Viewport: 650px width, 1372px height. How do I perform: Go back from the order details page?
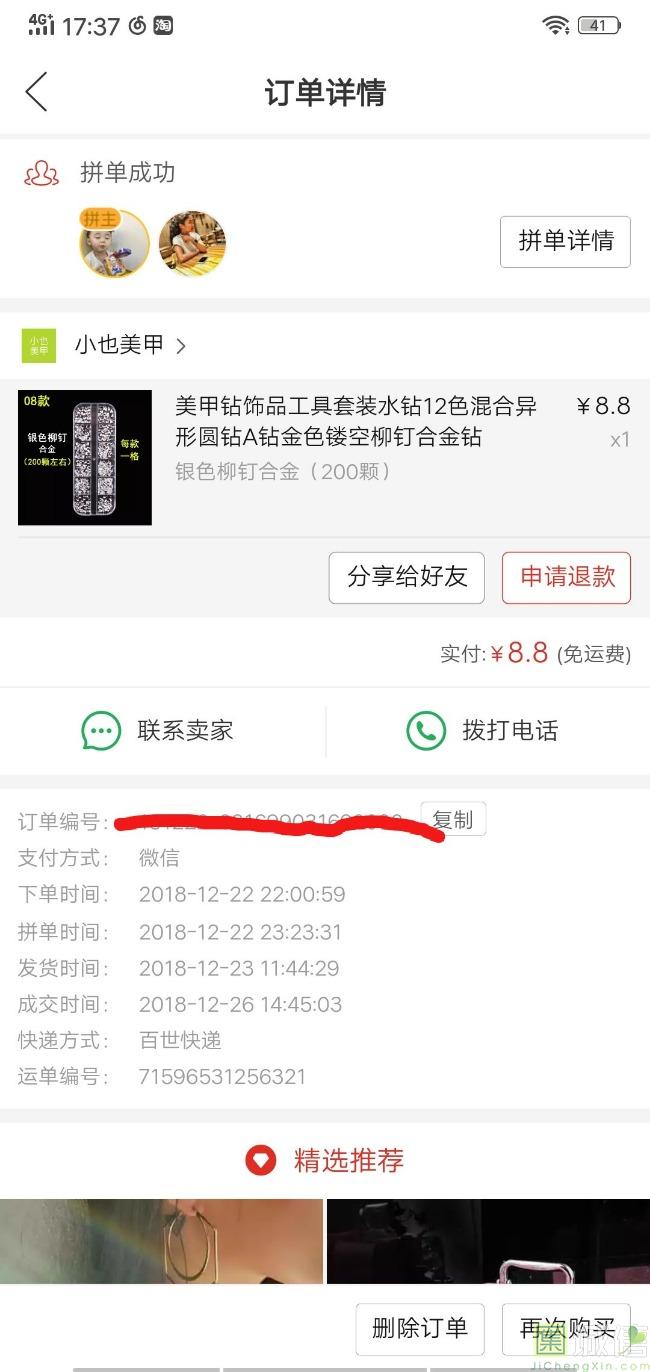click(x=37, y=92)
